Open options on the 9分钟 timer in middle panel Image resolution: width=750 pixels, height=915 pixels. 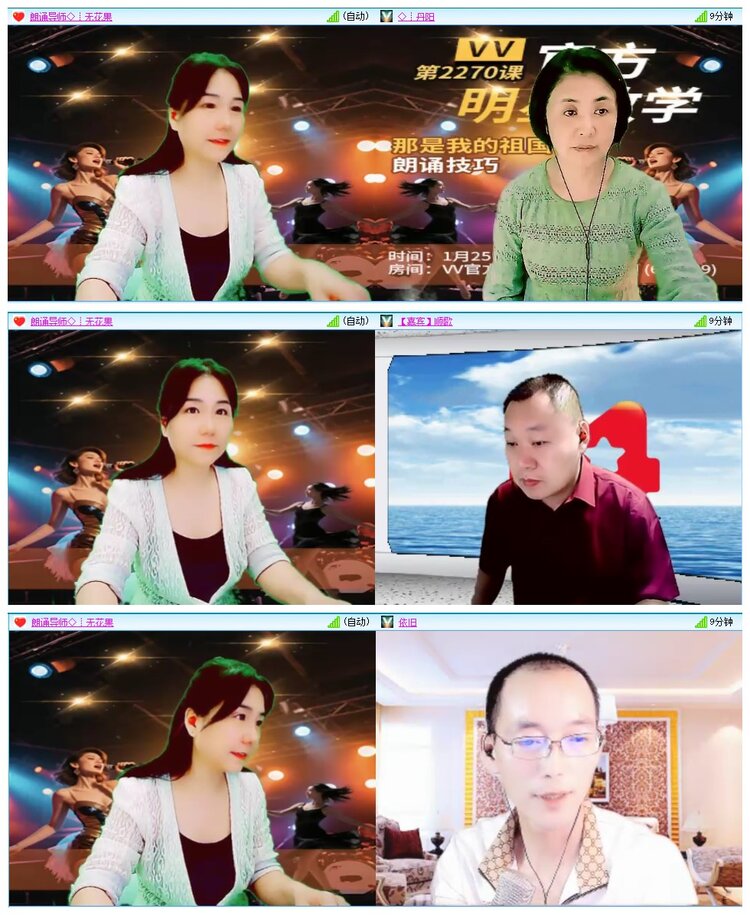(720, 319)
